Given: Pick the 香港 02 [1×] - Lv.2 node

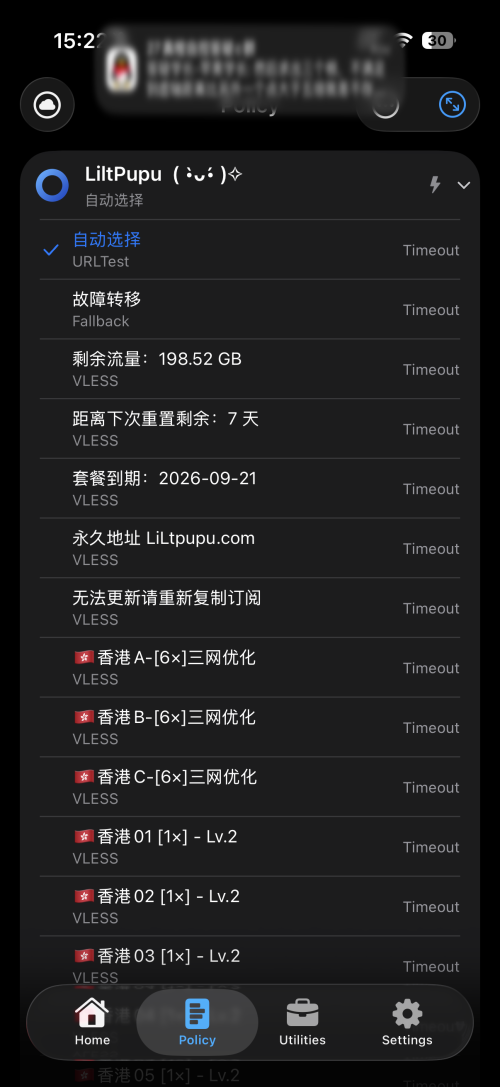Looking at the screenshot, I should tap(250, 905).
